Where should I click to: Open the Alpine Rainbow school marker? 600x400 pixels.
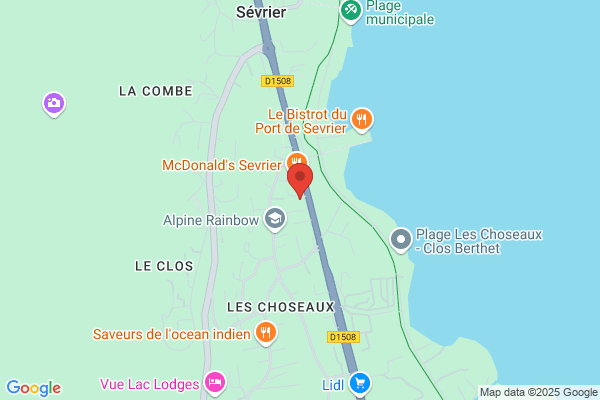[274, 218]
